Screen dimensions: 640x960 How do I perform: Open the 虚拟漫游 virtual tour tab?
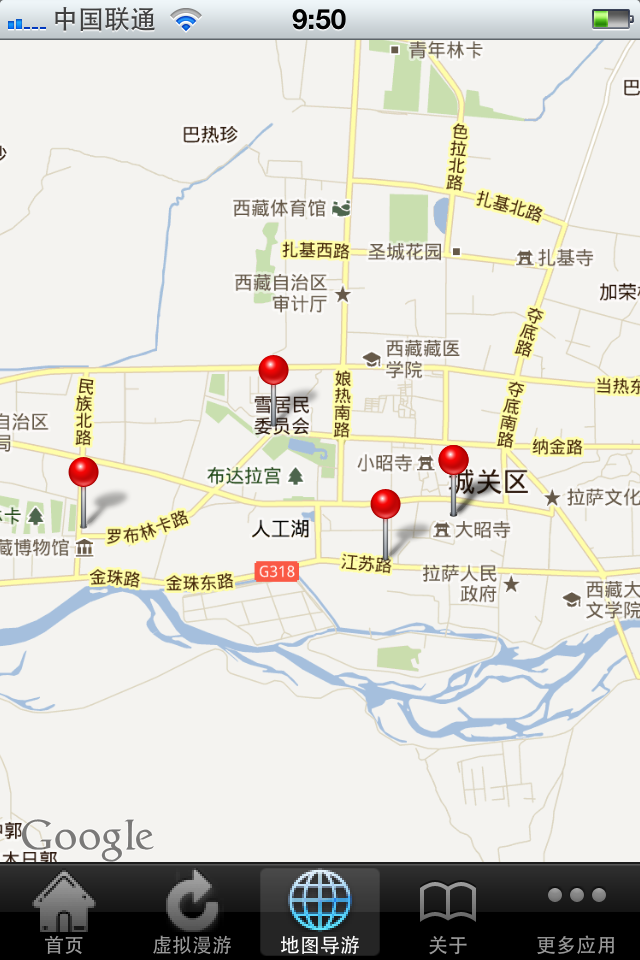point(192,912)
